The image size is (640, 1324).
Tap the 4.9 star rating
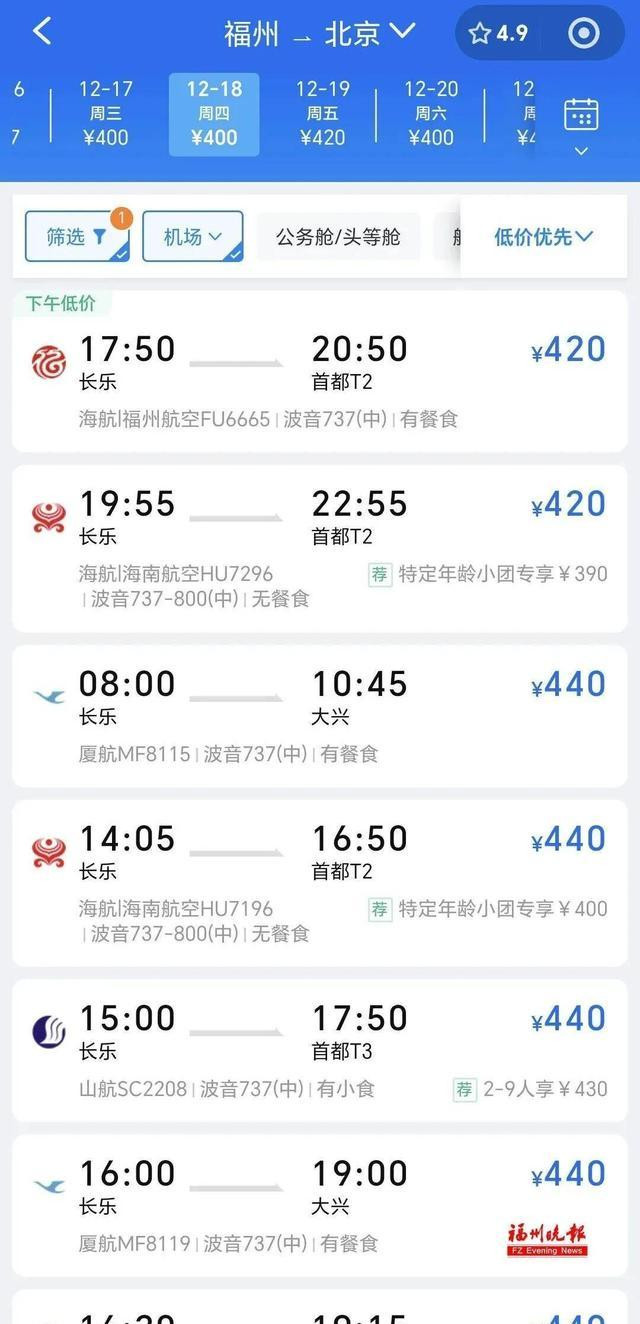click(498, 33)
